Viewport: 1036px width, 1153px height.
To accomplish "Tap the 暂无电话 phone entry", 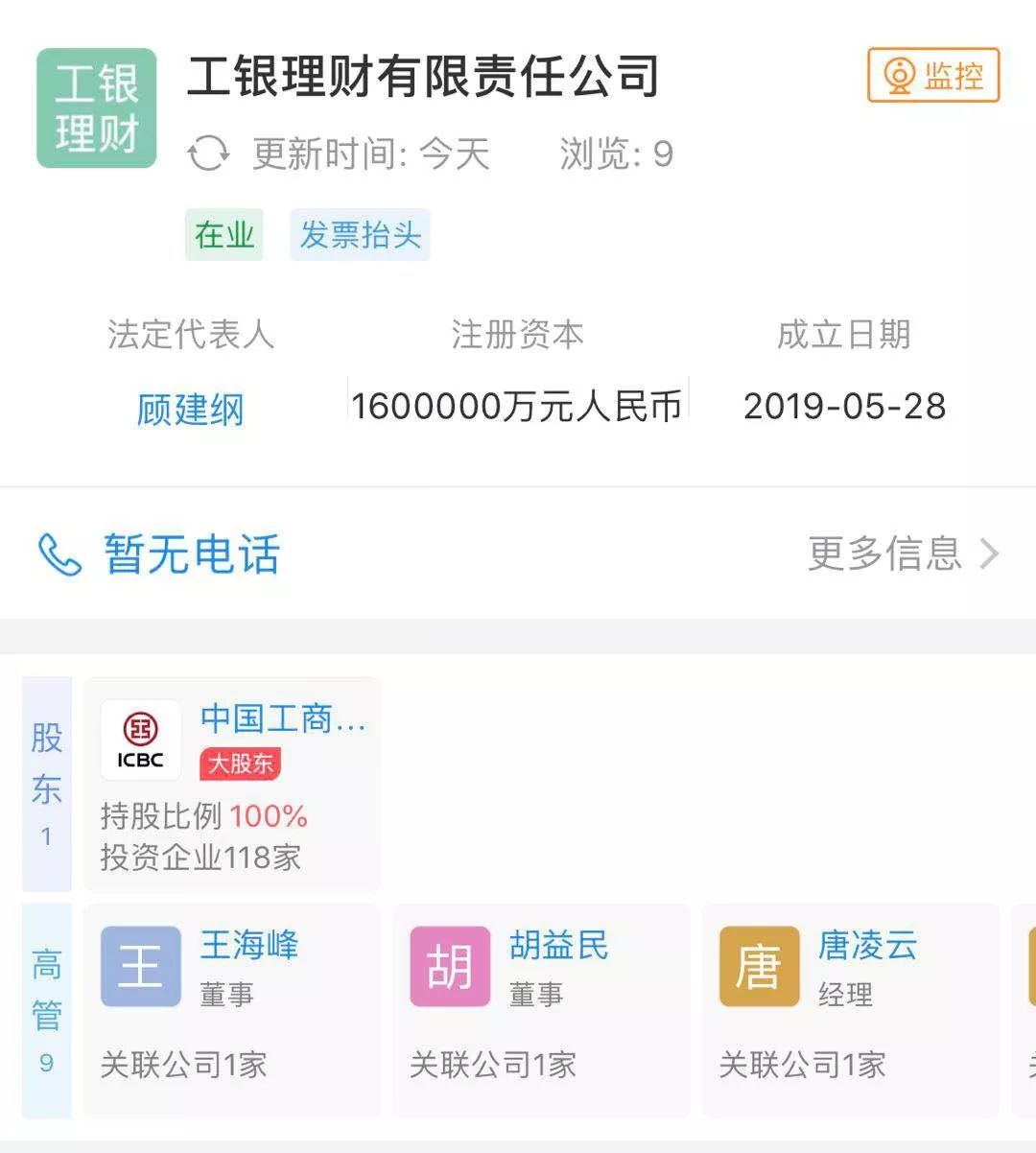I will click(x=159, y=554).
